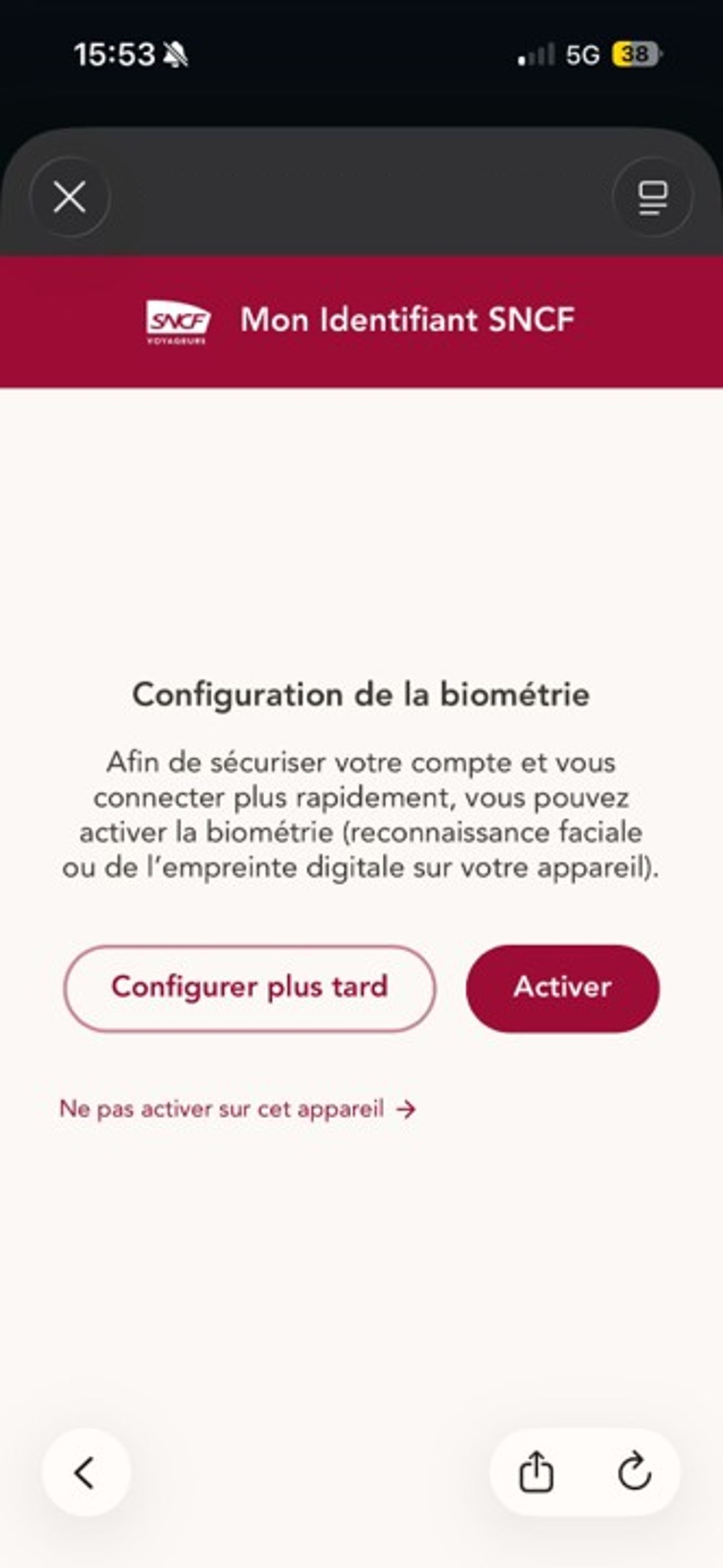Activate biometrics with Activer
723x1568 pixels.
(x=562, y=988)
